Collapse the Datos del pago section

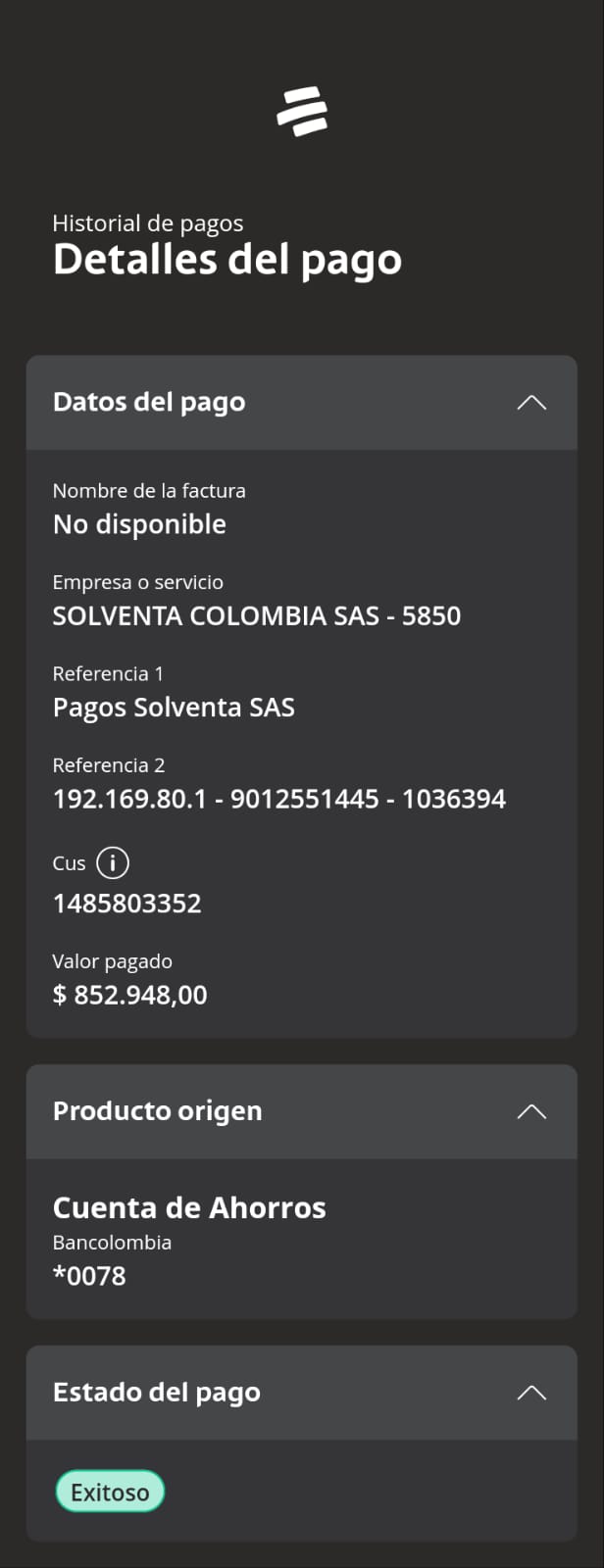point(530,403)
